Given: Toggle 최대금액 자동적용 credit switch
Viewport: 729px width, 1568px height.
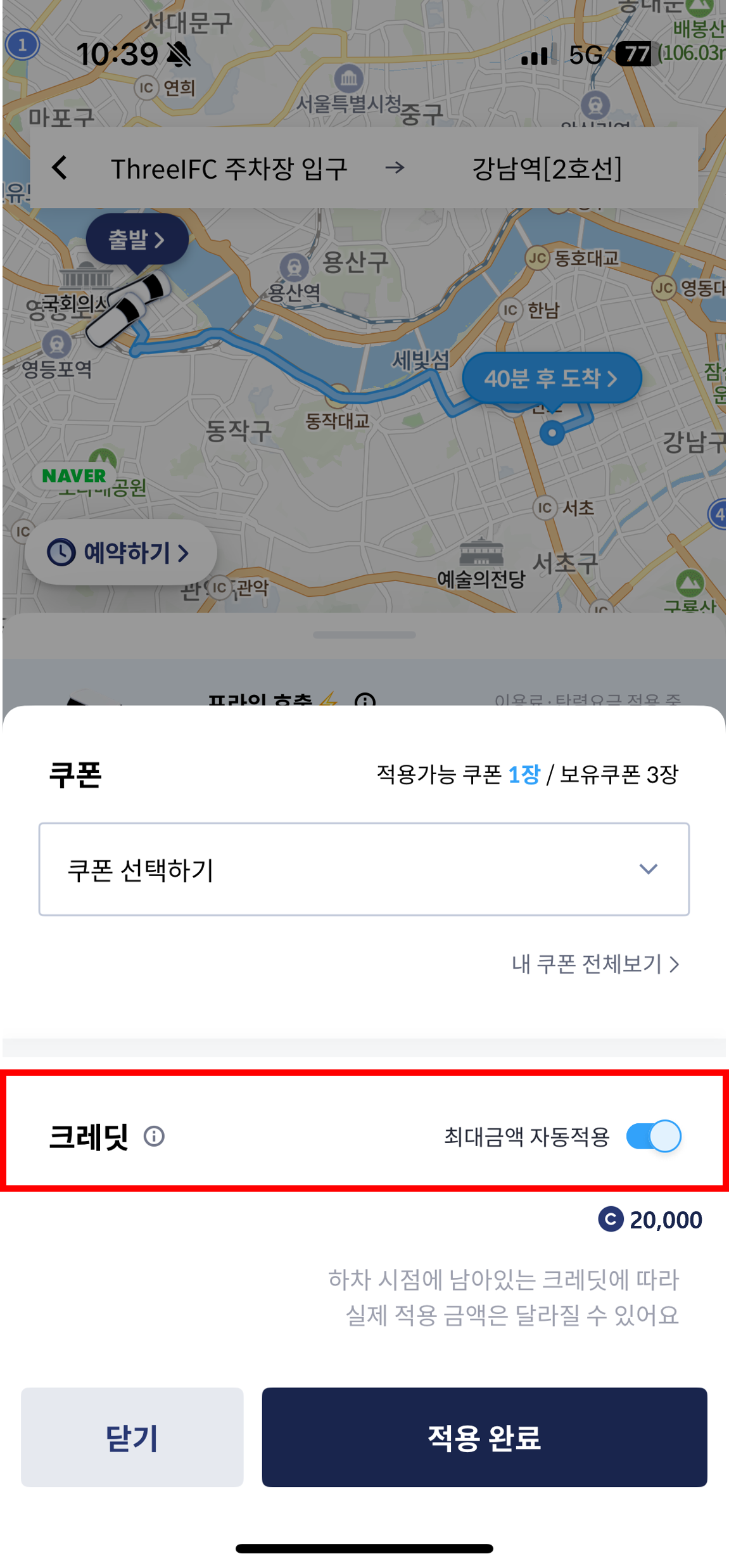Looking at the screenshot, I should coord(653,1136).
